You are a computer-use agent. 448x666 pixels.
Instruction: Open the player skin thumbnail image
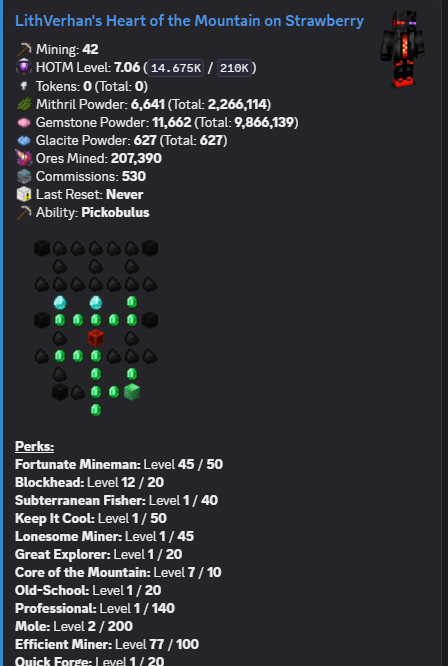point(403,49)
